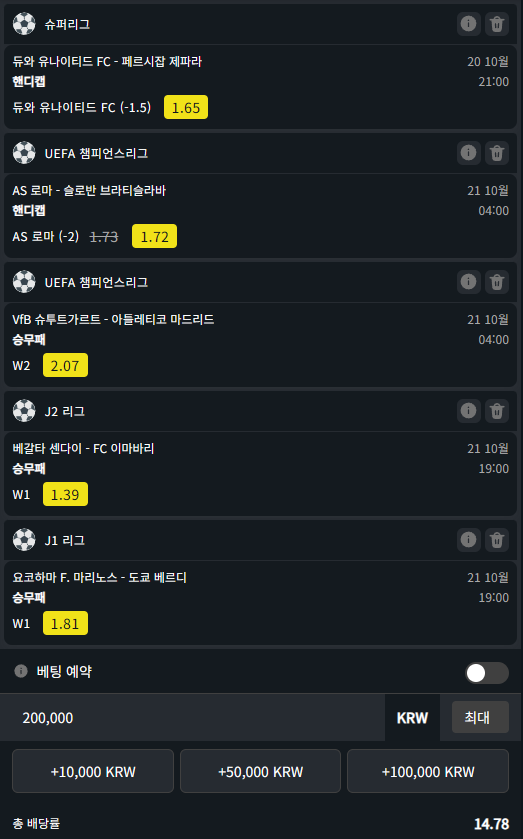Open info for the J2 리그 bet
The height and width of the screenshot is (839, 523).
coord(468,411)
